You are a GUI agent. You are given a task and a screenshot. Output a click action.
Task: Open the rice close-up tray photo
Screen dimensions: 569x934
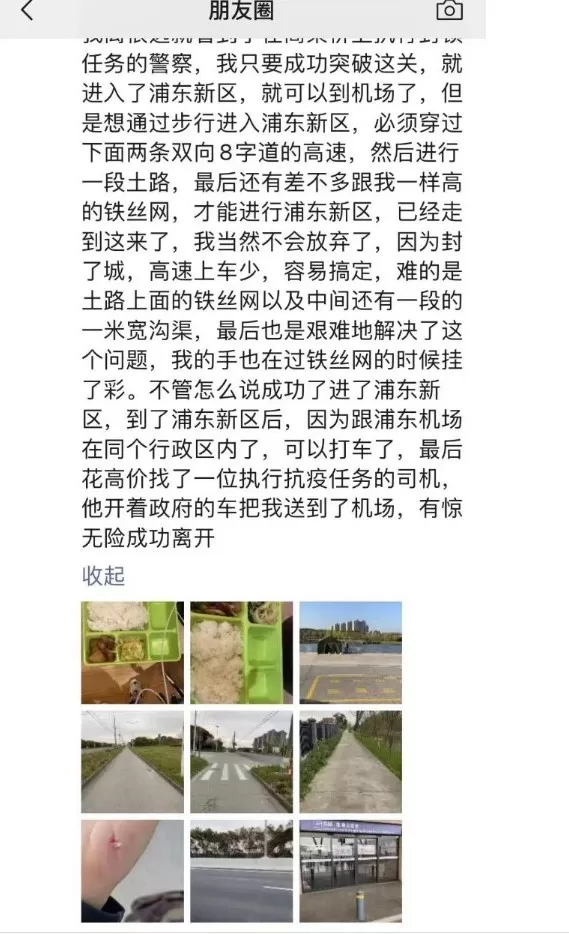[241, 652]
